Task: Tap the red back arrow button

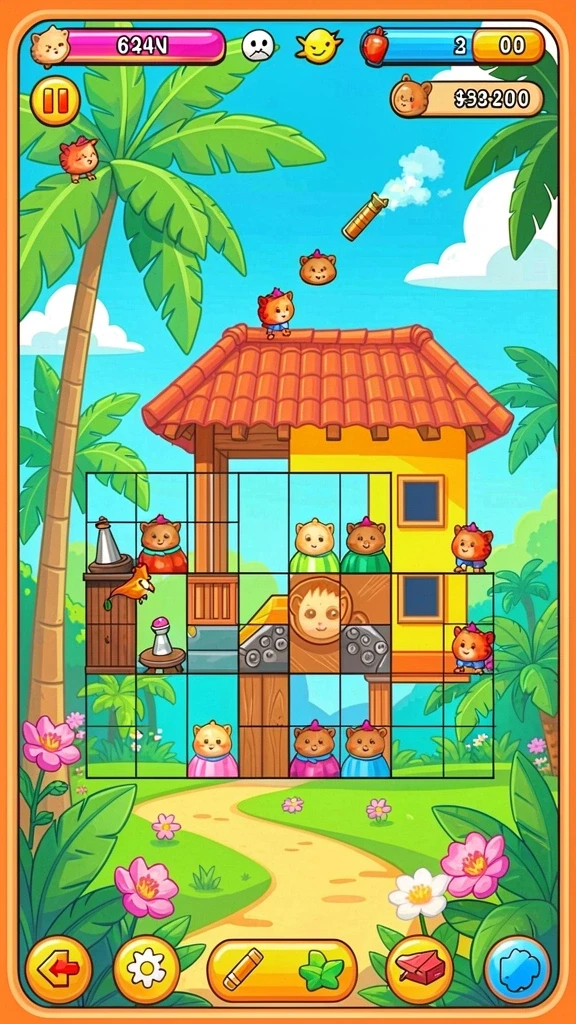Action: [58, 970]
